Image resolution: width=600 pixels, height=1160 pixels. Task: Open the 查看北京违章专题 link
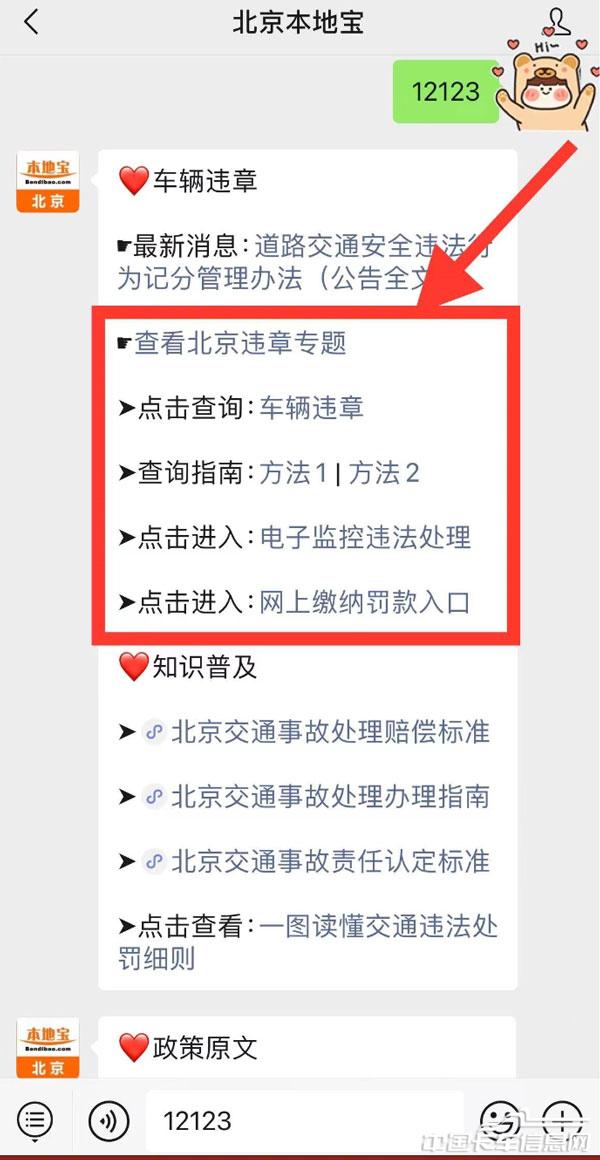[x=240, y=343]
